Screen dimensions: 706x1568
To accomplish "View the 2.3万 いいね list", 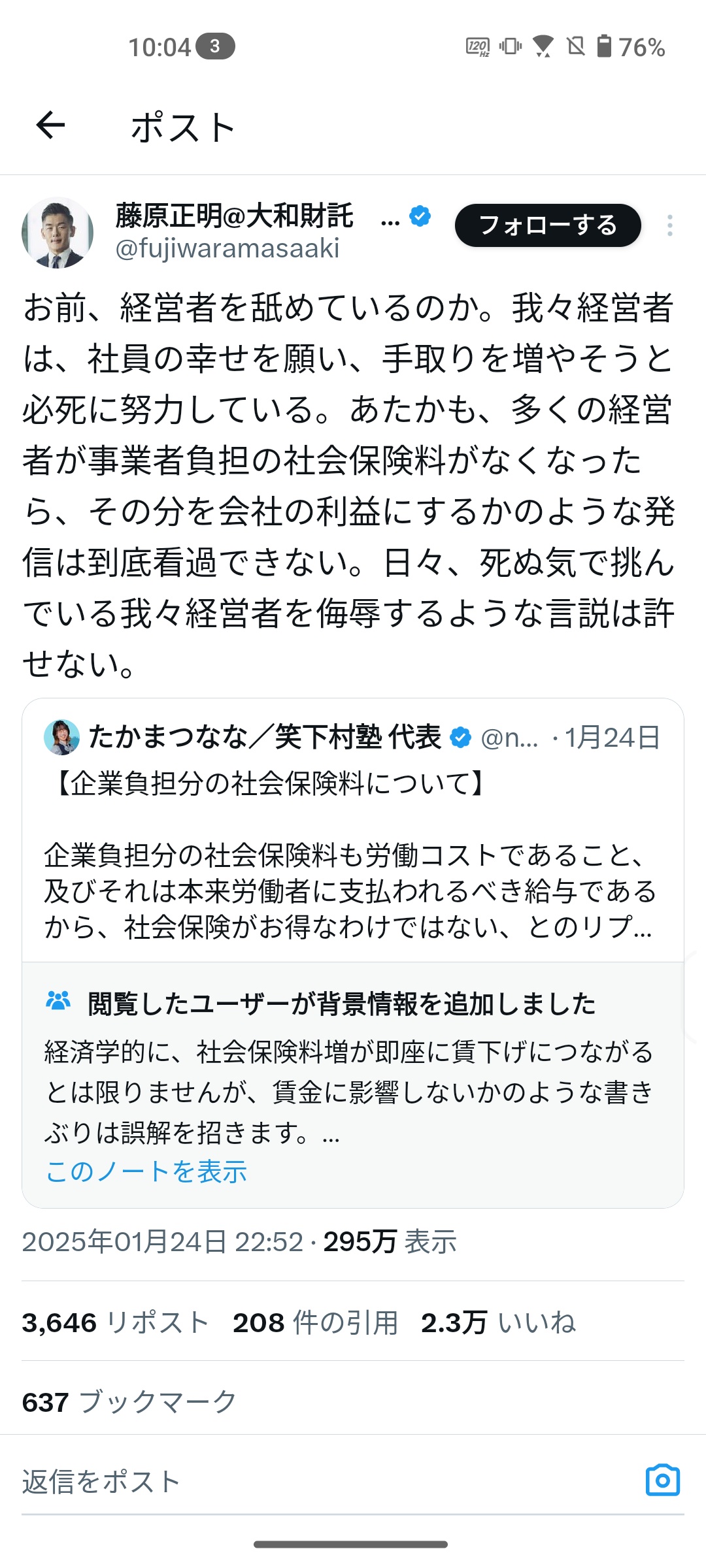I will [498, 1322].
